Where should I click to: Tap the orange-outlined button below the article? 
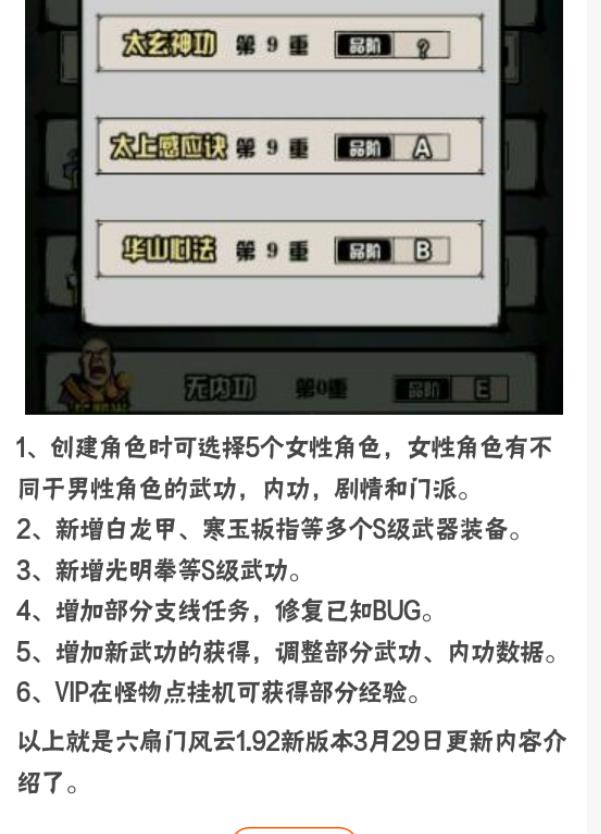[294, 829]
